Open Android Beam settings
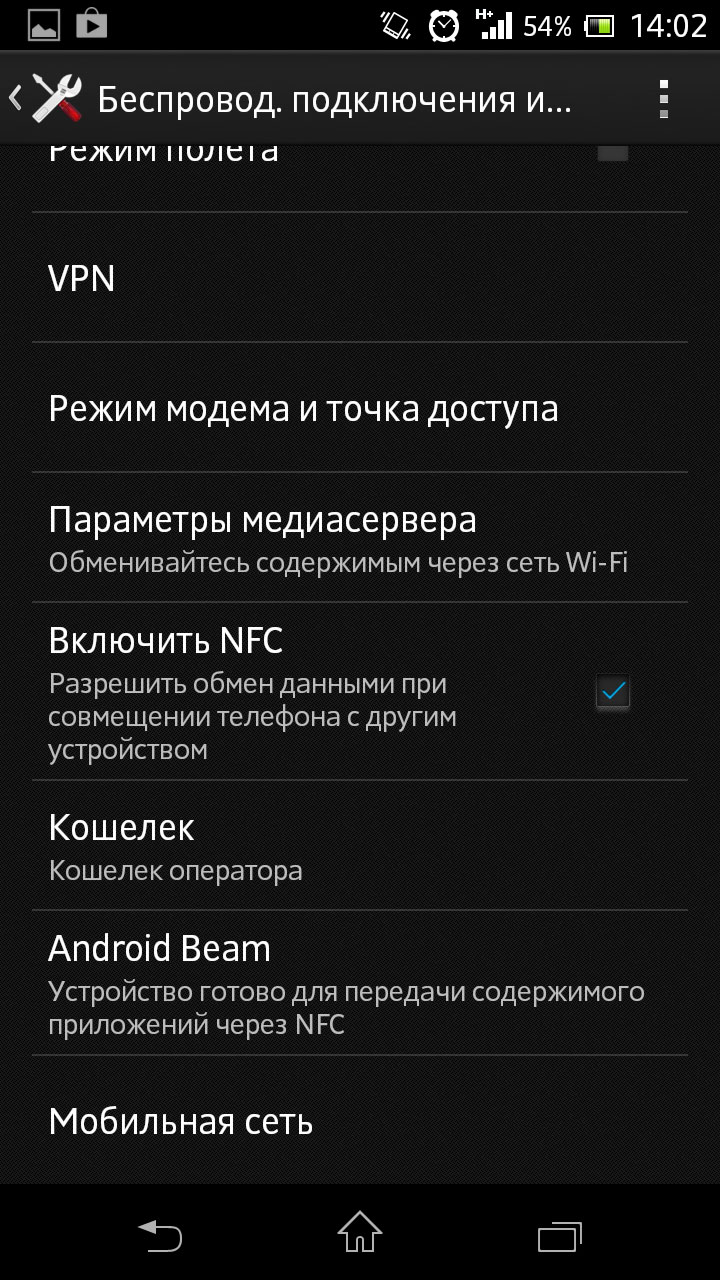720x1280 pixels. pos(360,983)
